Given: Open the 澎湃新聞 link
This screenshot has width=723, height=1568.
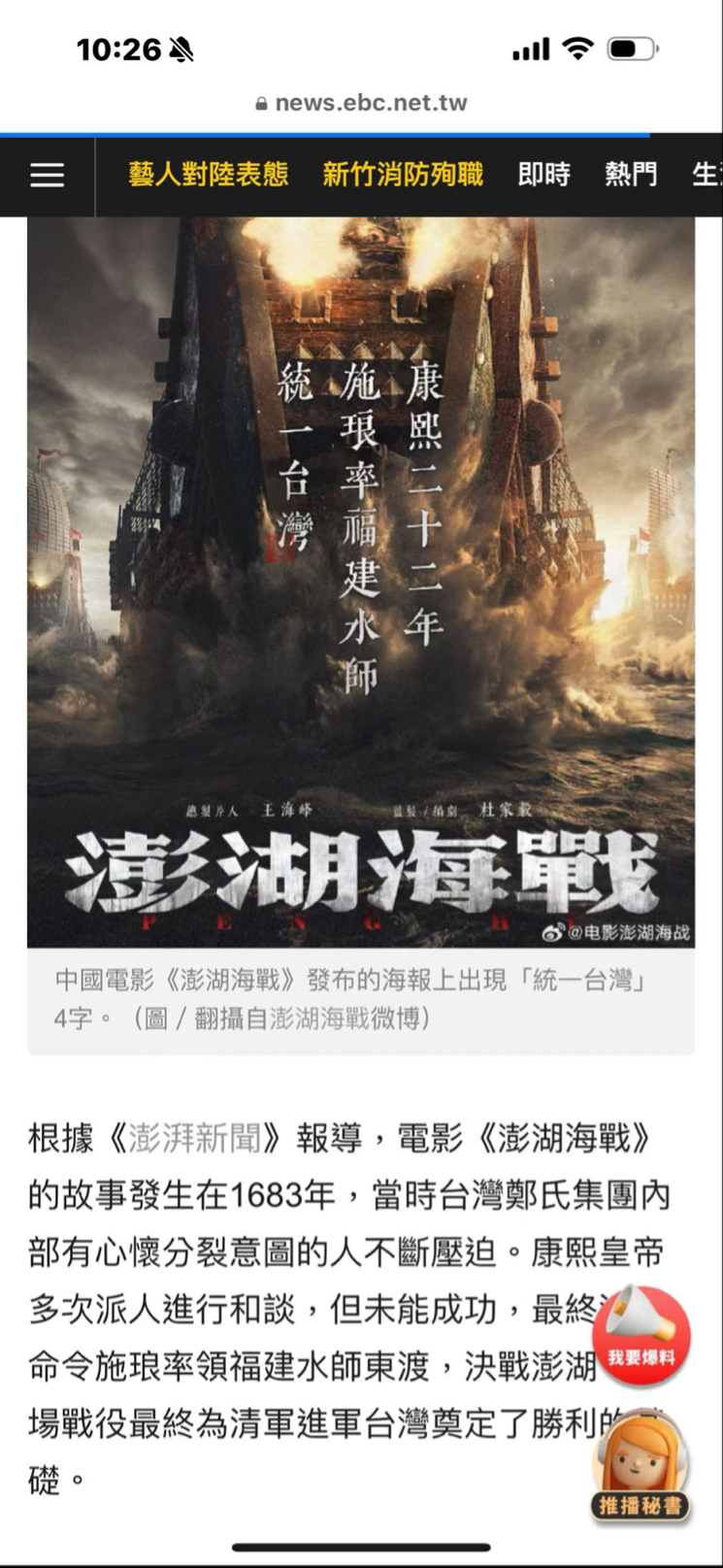Looking at the screenshot, I should (x=196, y=1138).
